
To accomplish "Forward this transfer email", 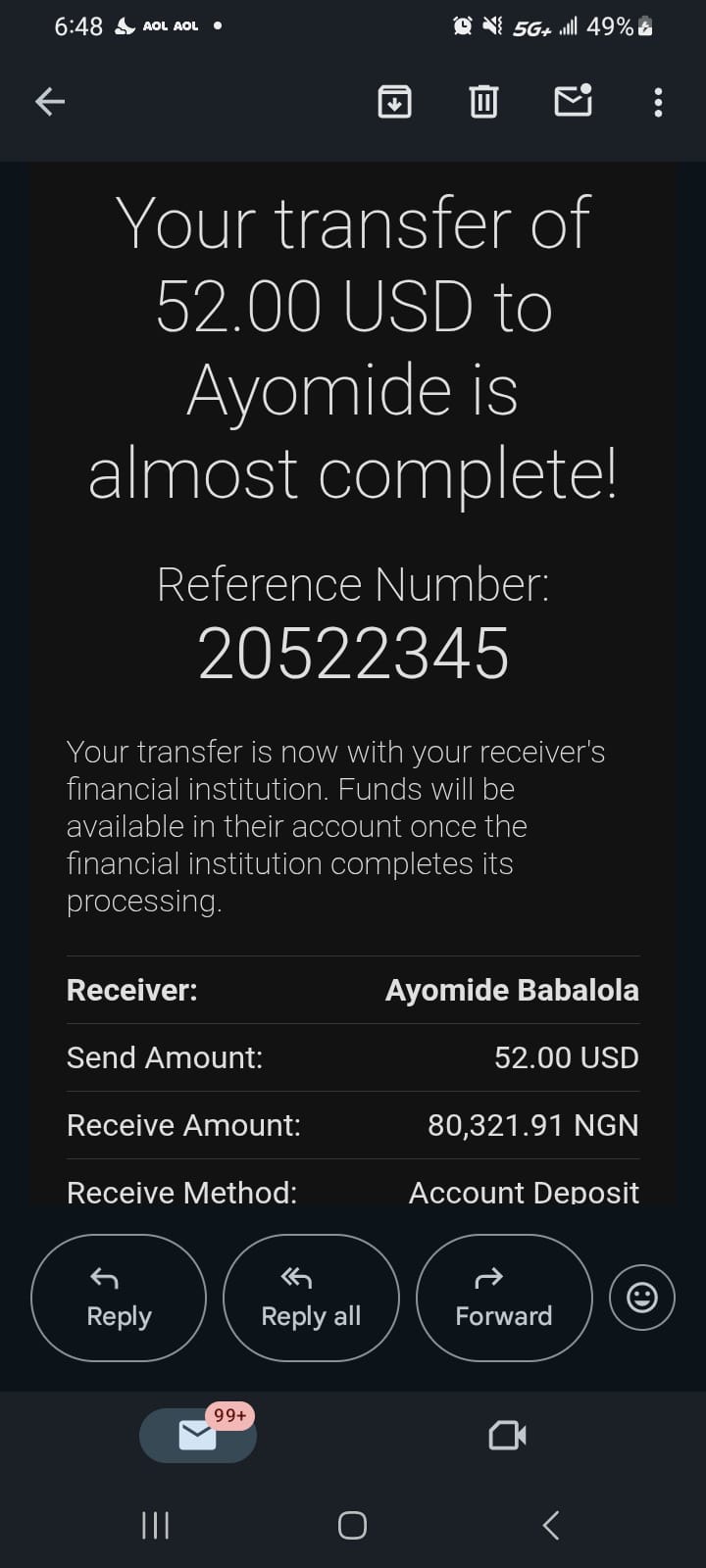I will pos(504,1298).
